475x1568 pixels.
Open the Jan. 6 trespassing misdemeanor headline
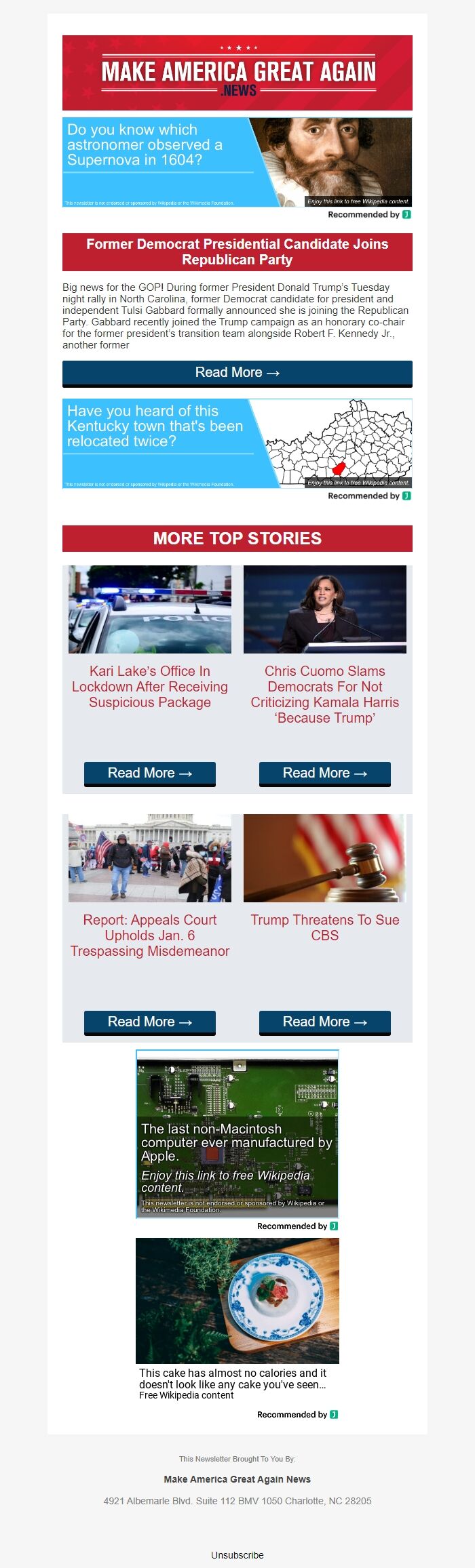(x=149, y=936)
